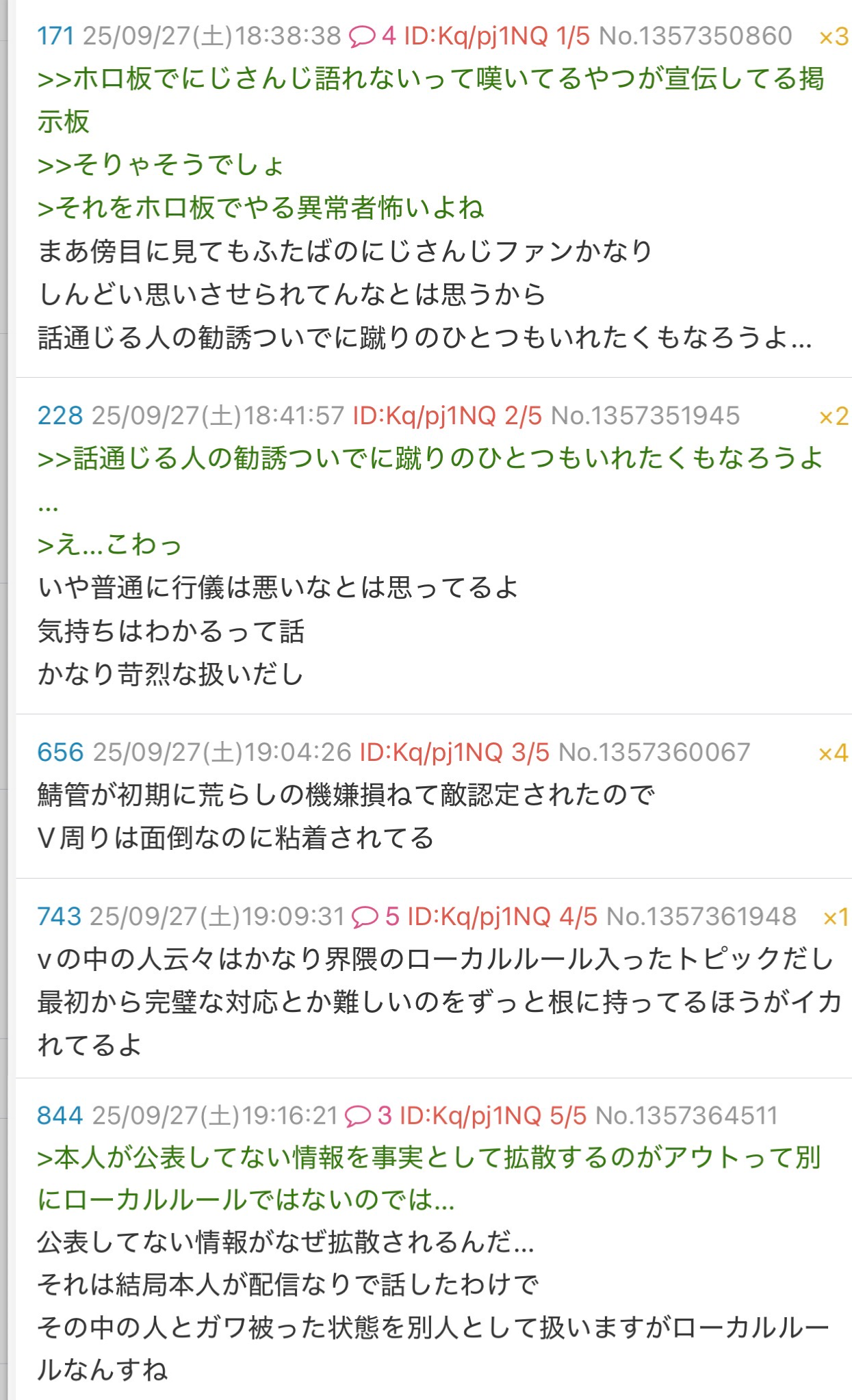Open post number 228

[x=60, y=415]
